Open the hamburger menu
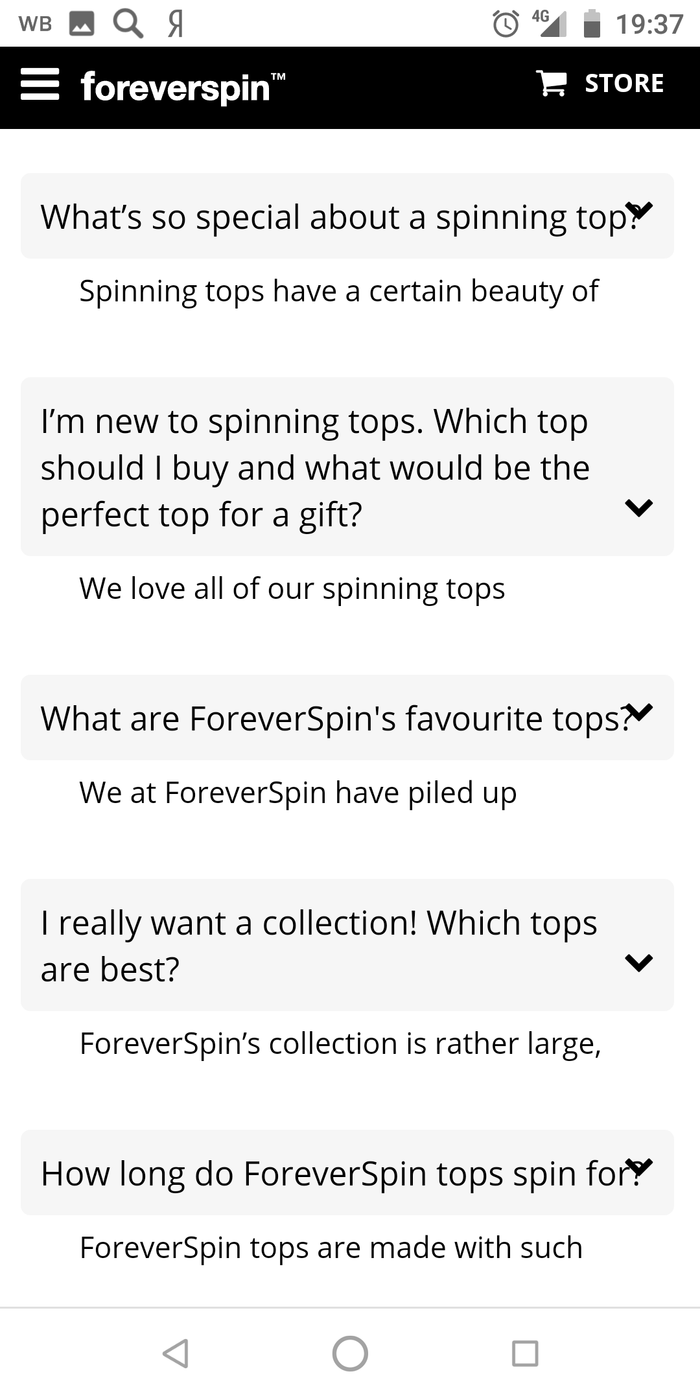Screen dimensions: 700x1400 pos(40,85)
